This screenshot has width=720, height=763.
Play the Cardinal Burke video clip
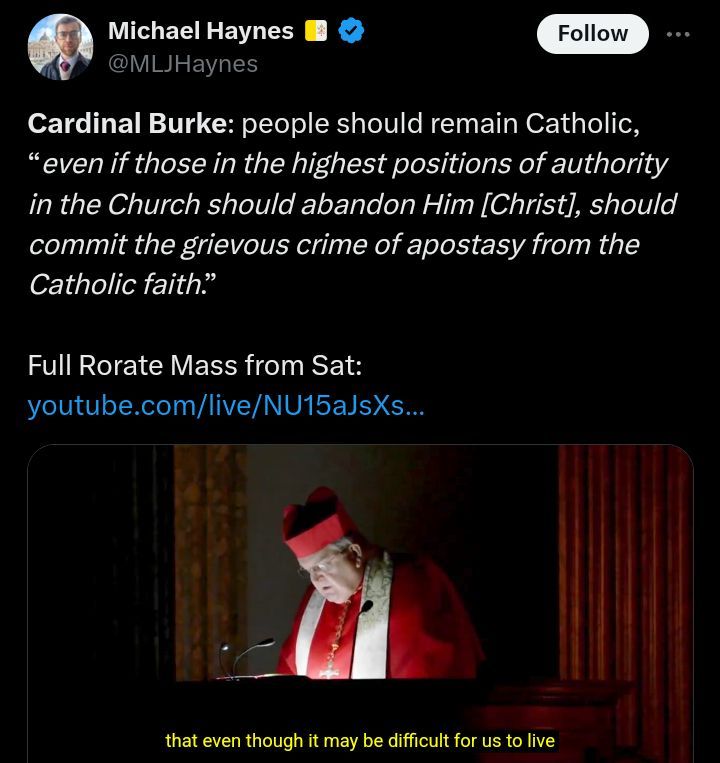[x=360, y=600]
